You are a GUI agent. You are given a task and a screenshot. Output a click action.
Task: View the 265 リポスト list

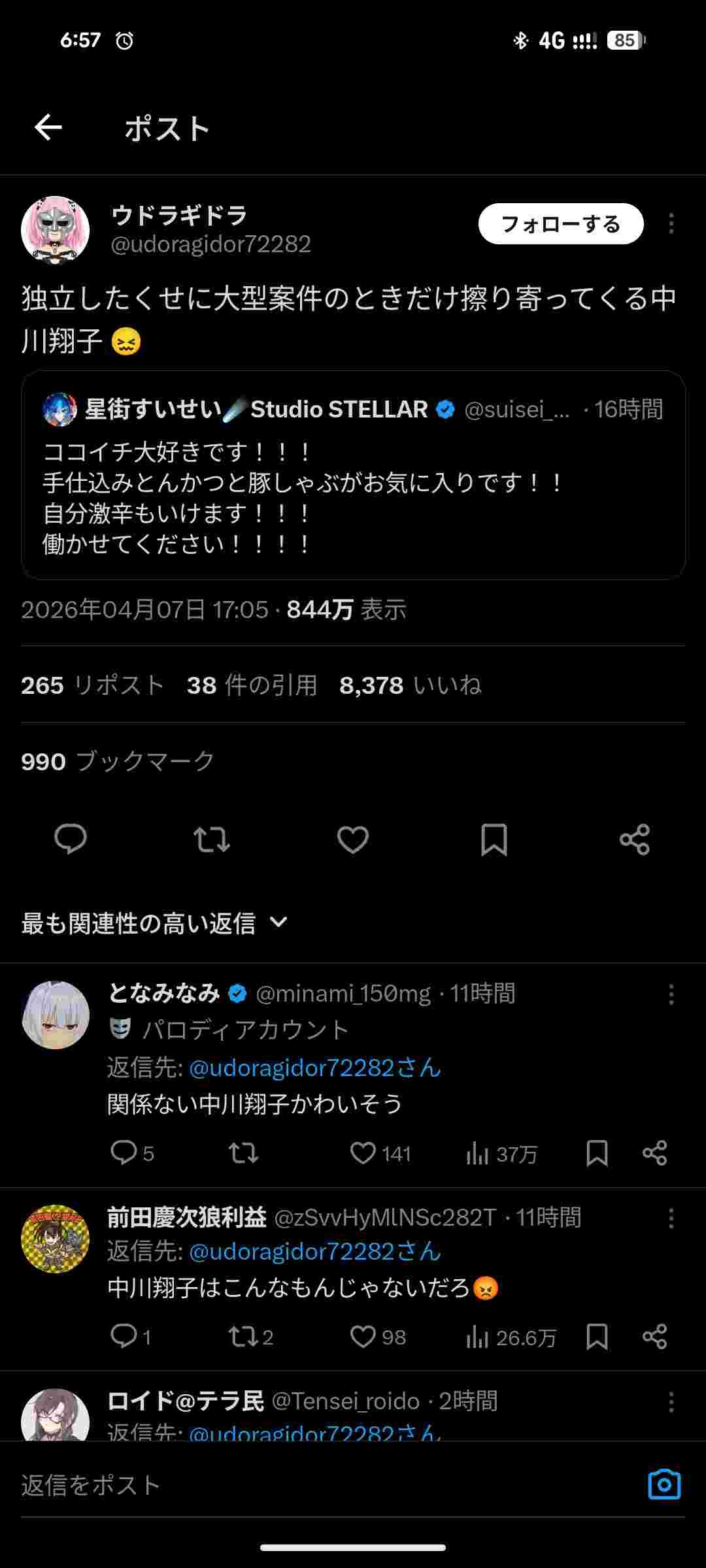click(92, 685)
